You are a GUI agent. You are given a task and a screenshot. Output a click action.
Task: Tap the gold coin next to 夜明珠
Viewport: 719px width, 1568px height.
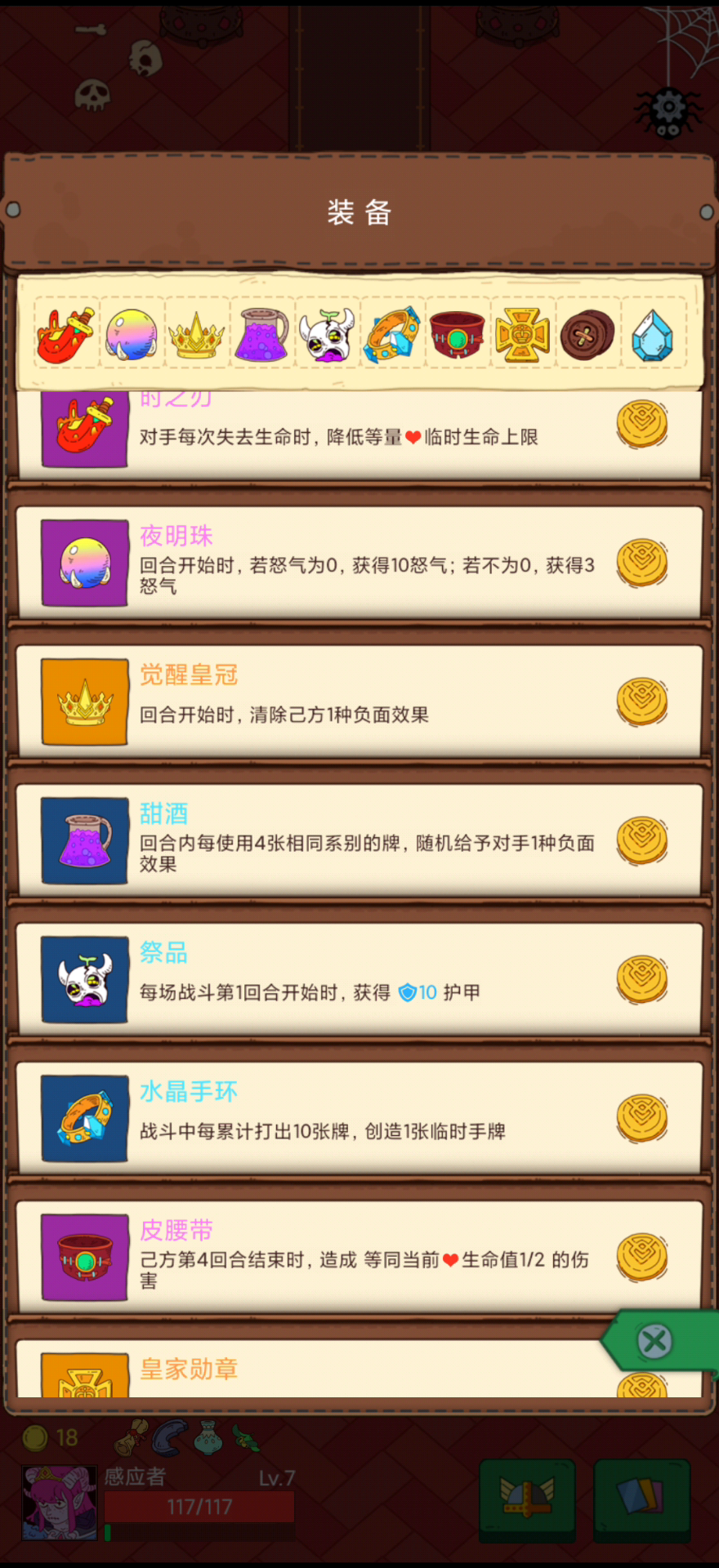click(x=642, y=562)
